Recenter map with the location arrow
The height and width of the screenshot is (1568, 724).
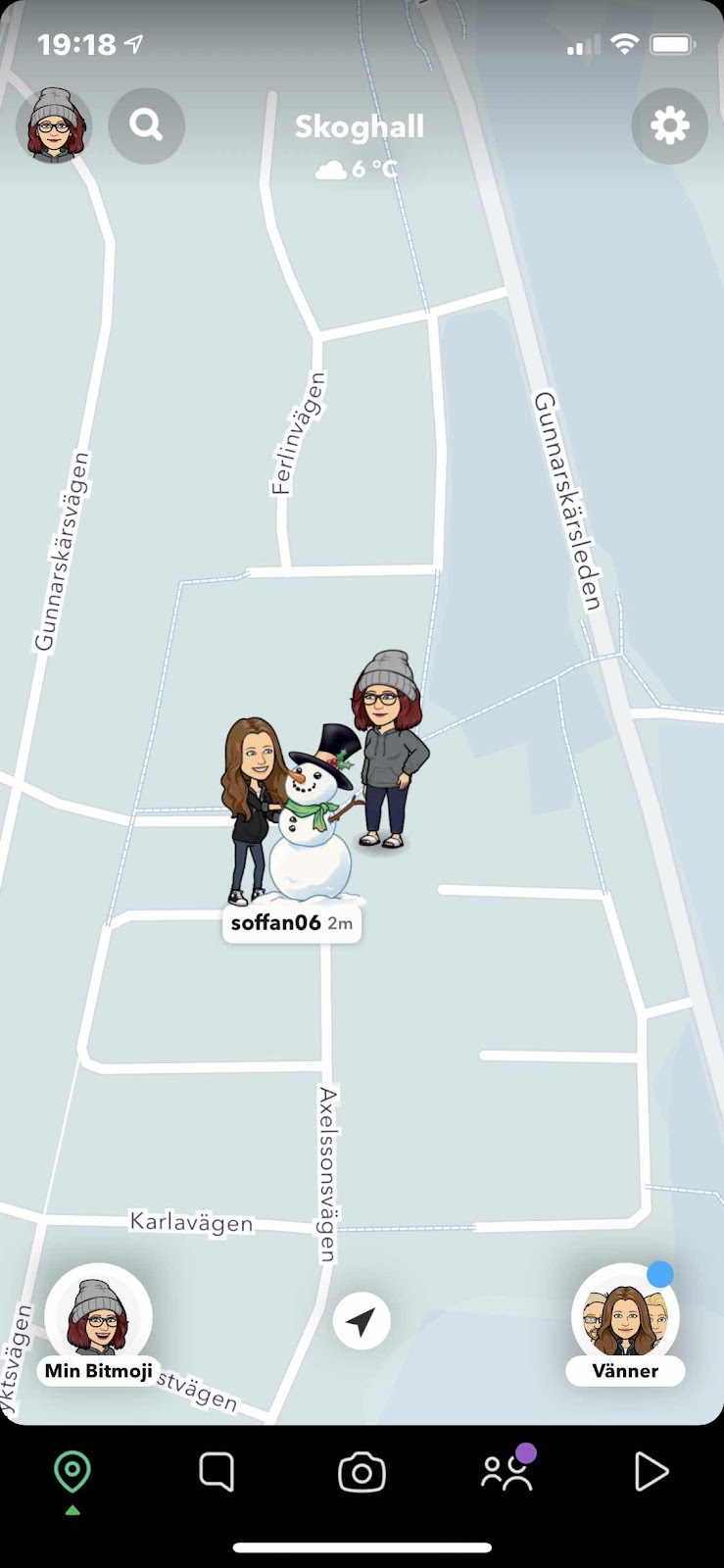pyautogui.click(x=362, y=1321)
